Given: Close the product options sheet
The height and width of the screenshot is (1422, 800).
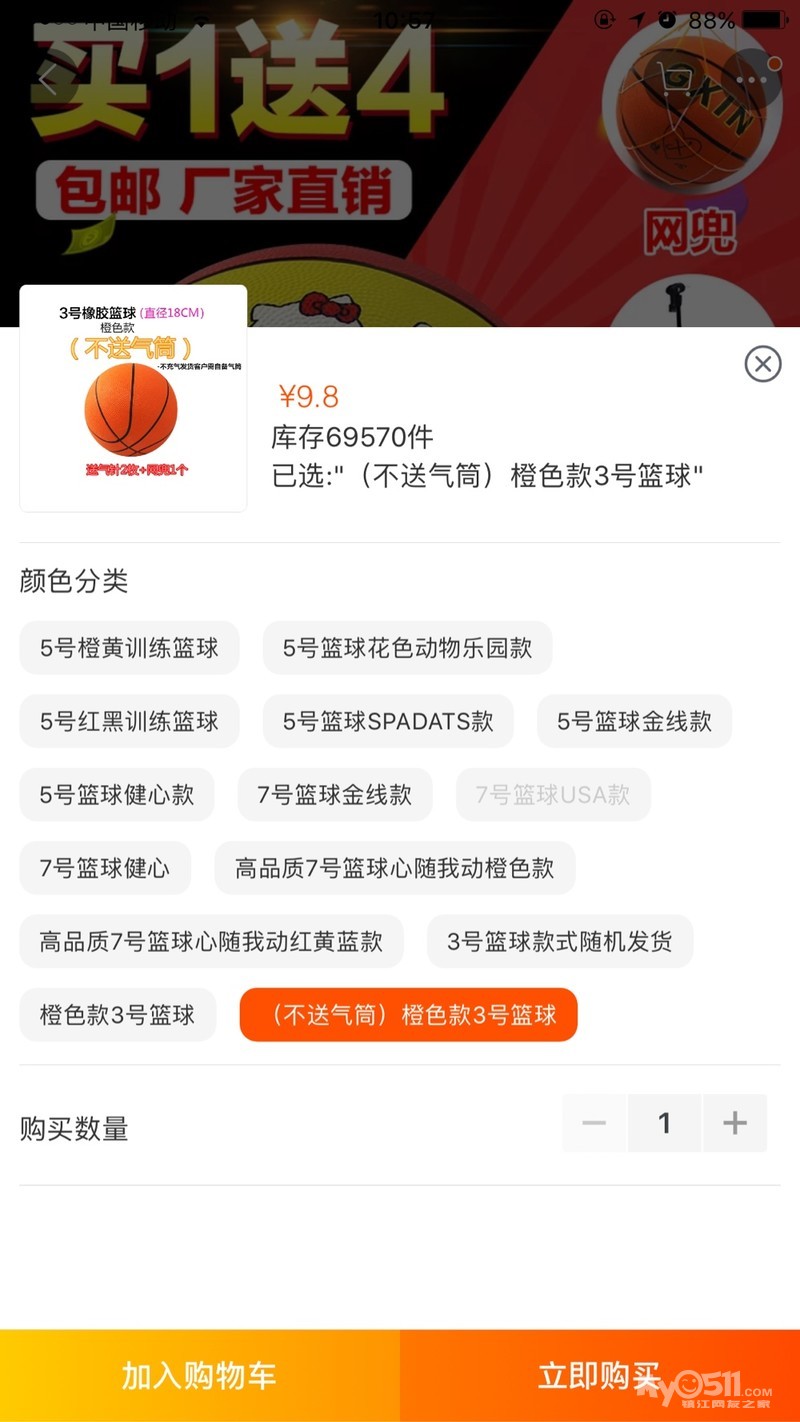Looking at the screenshot, I should tap(763, 364).
